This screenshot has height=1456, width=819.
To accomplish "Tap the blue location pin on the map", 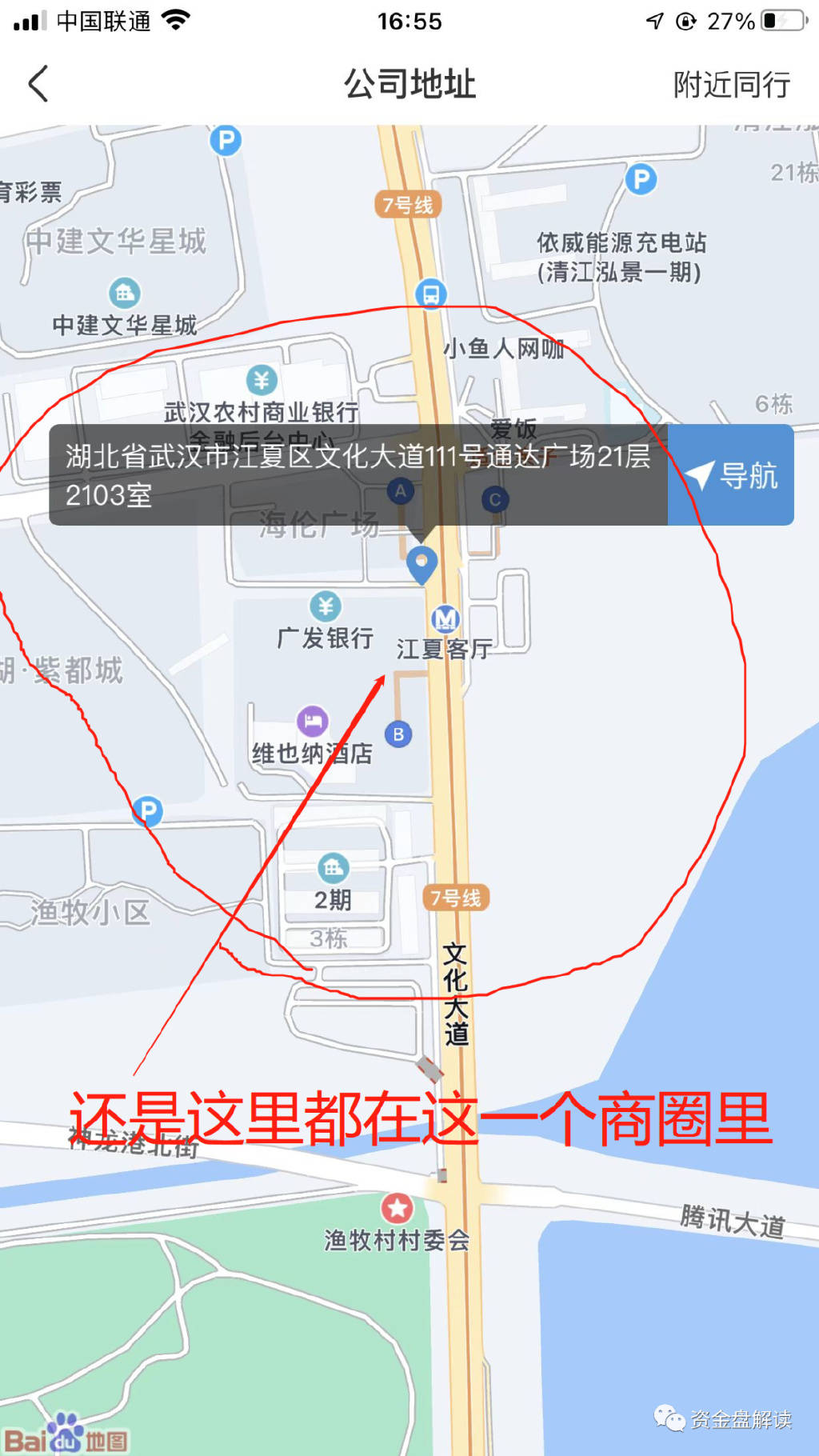I will point(421,564).
